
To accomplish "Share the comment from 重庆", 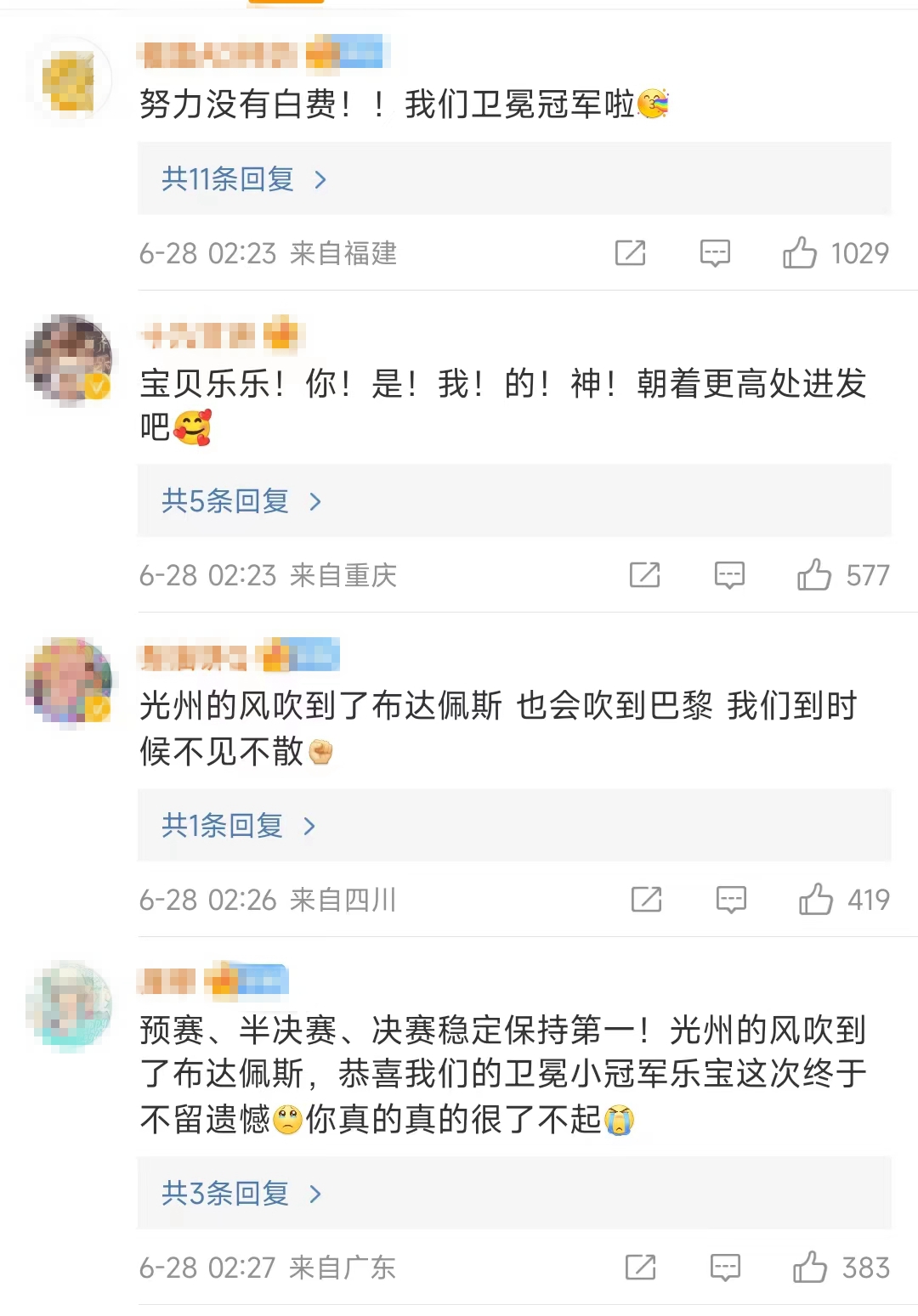I will click(x=644, y=575).
